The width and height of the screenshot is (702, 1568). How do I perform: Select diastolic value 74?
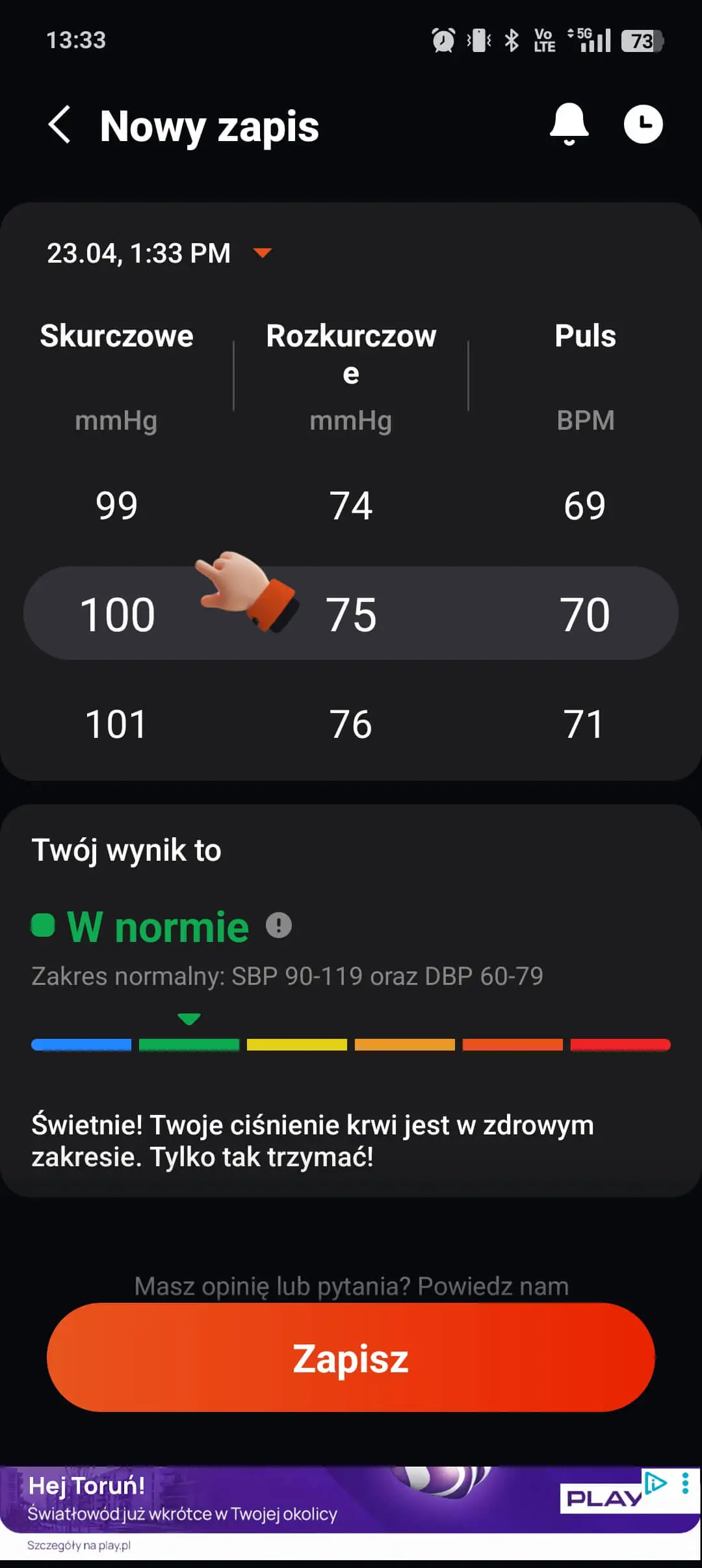(351, 506)
